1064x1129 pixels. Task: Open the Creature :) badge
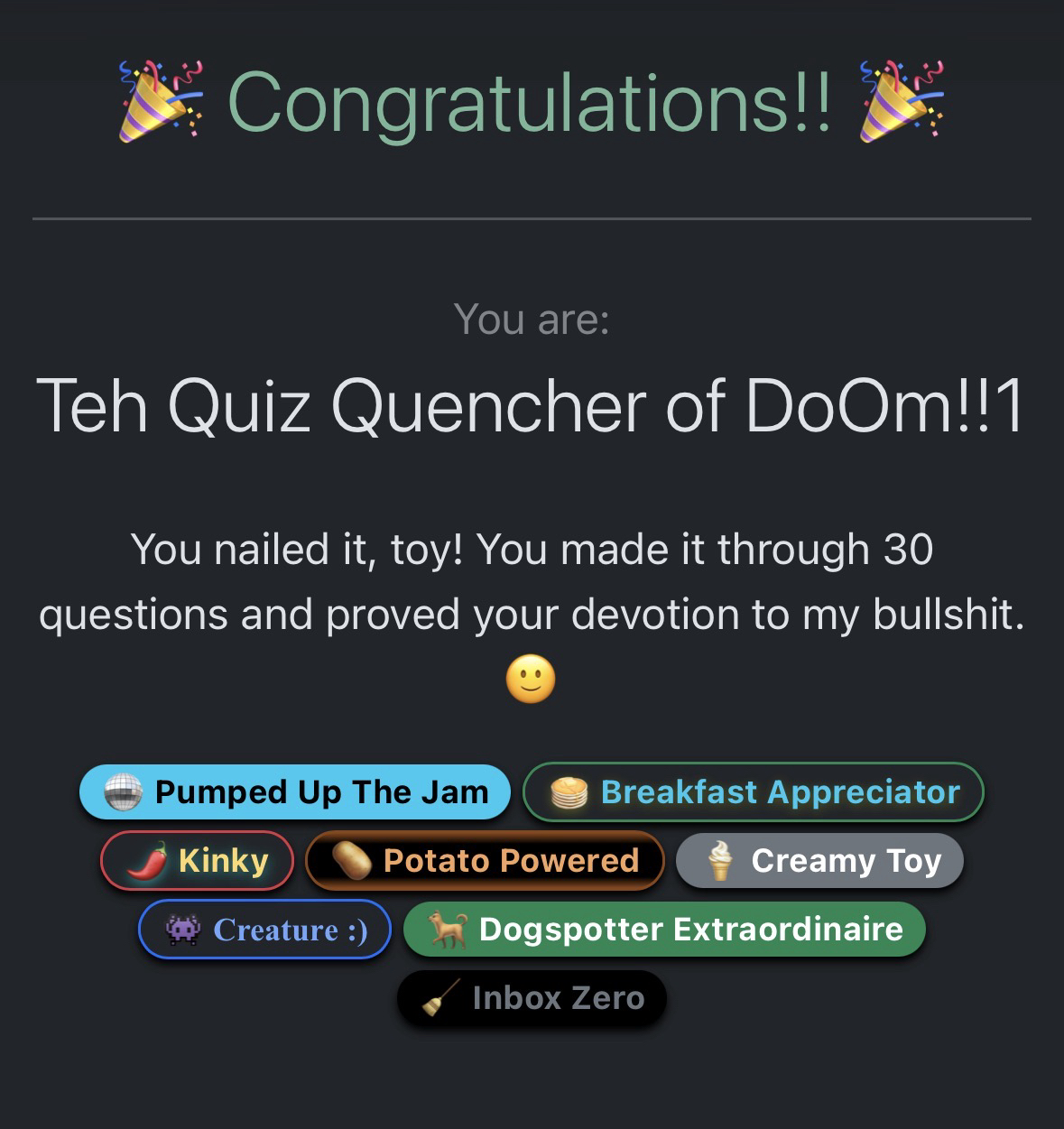pos(265,930)
